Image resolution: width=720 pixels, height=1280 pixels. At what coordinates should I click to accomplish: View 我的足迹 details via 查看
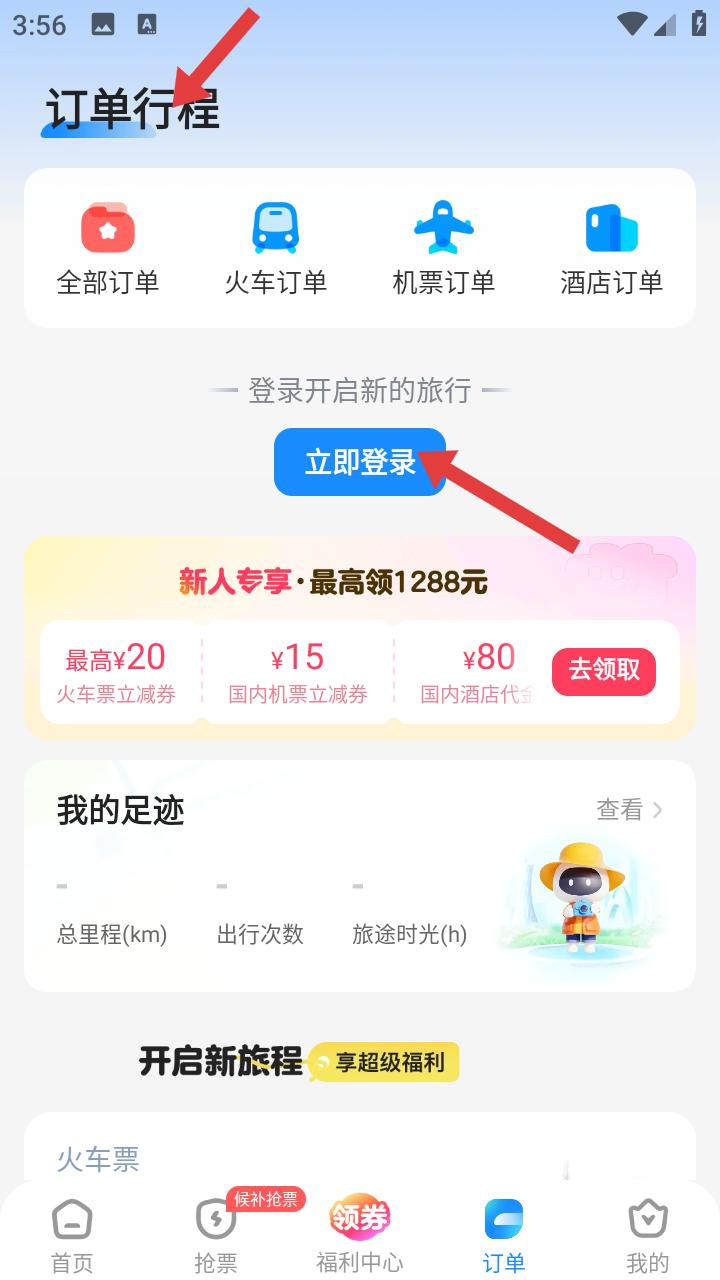pos(629,810)
